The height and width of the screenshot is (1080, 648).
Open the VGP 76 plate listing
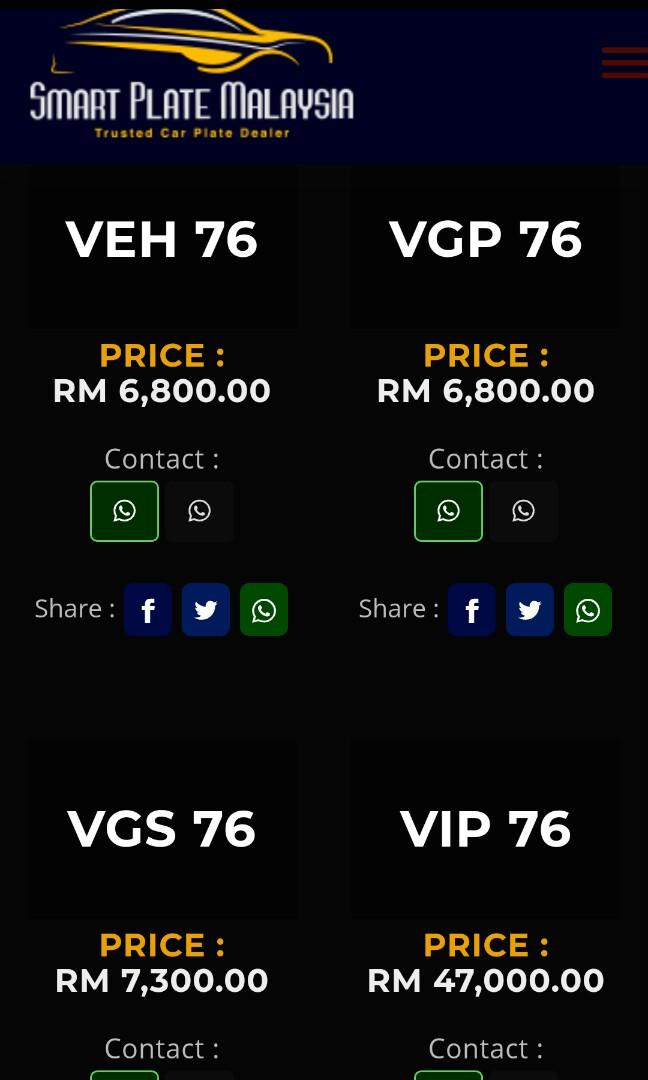[x=485, y=239]
